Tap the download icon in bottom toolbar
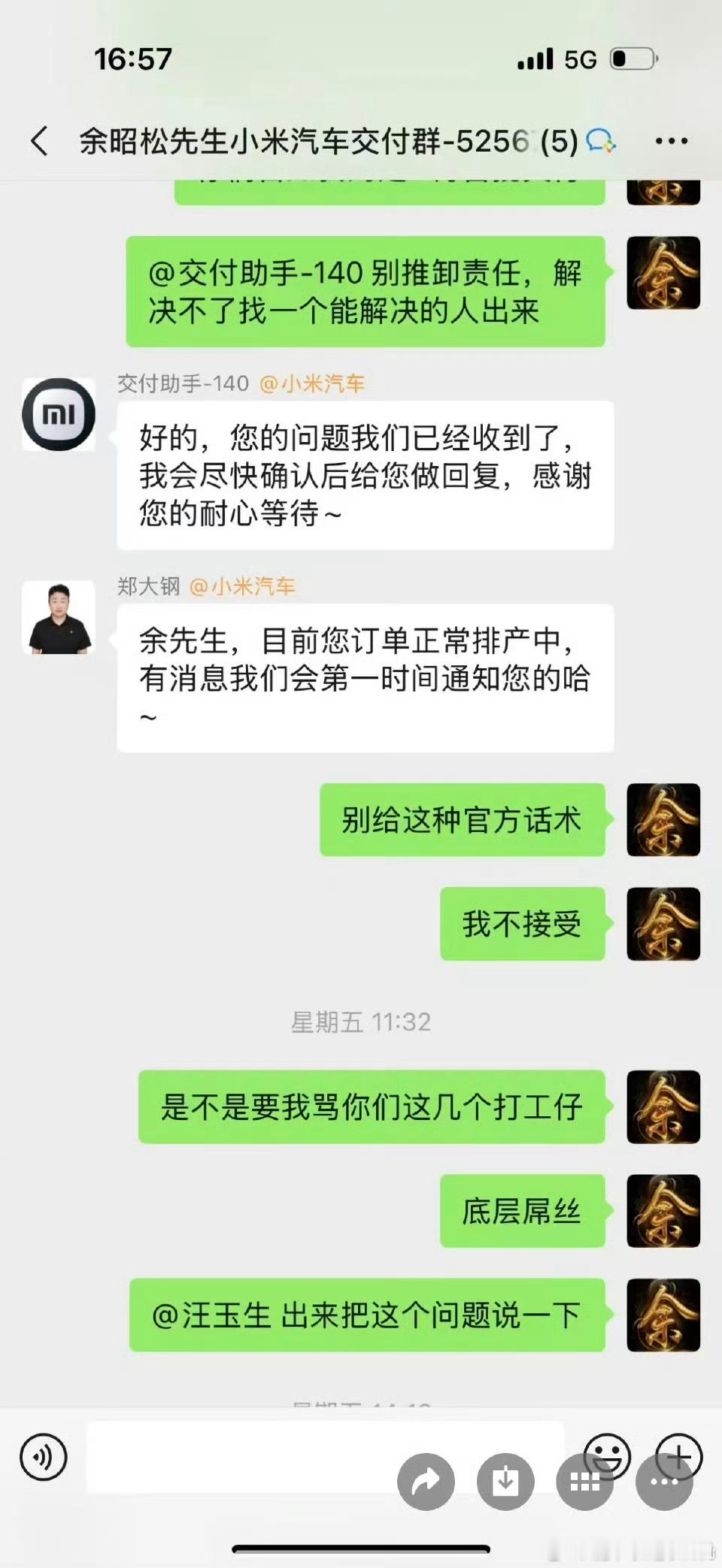 505,1482
